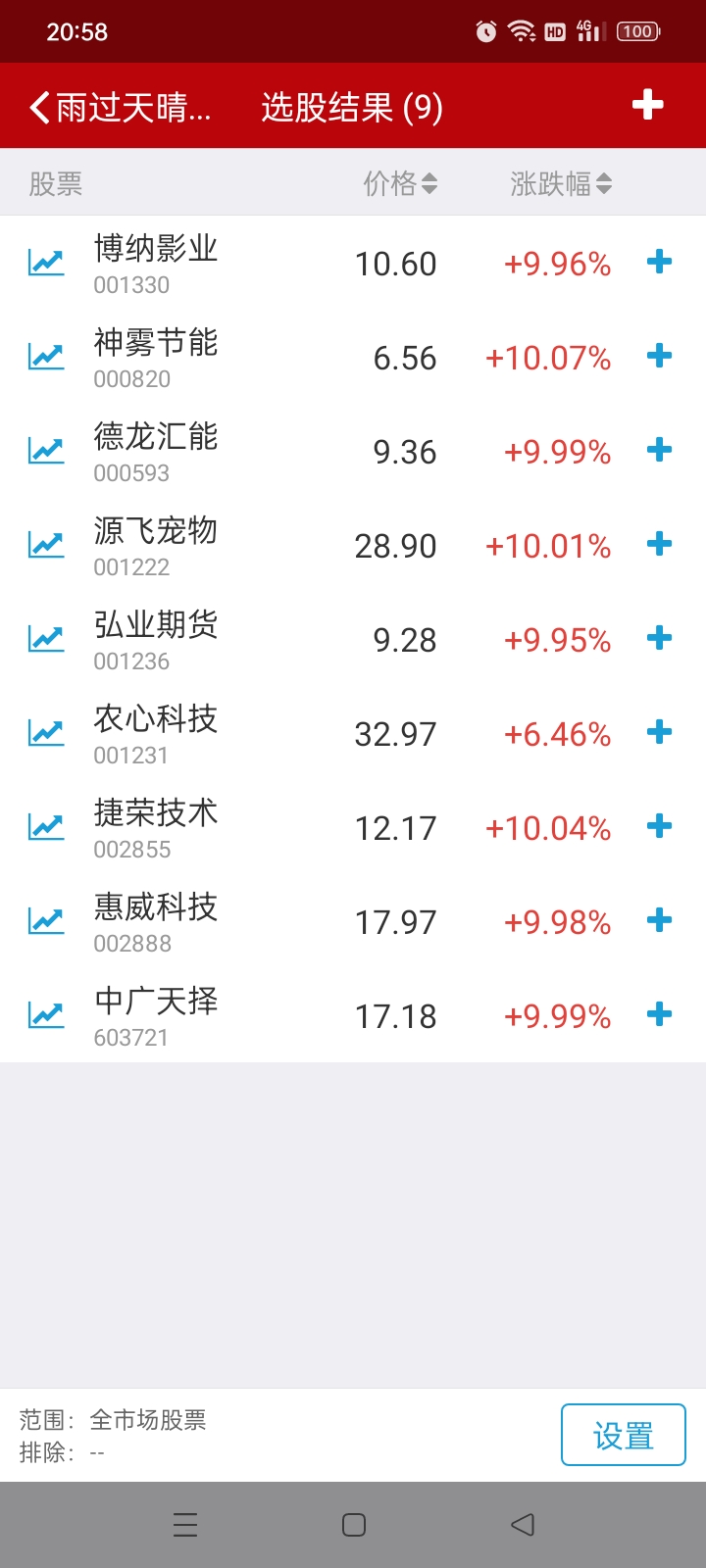Tap the white plus in the header
Image resolution: width=706 pixels, height=1568 pixels.
click(647, 105)
